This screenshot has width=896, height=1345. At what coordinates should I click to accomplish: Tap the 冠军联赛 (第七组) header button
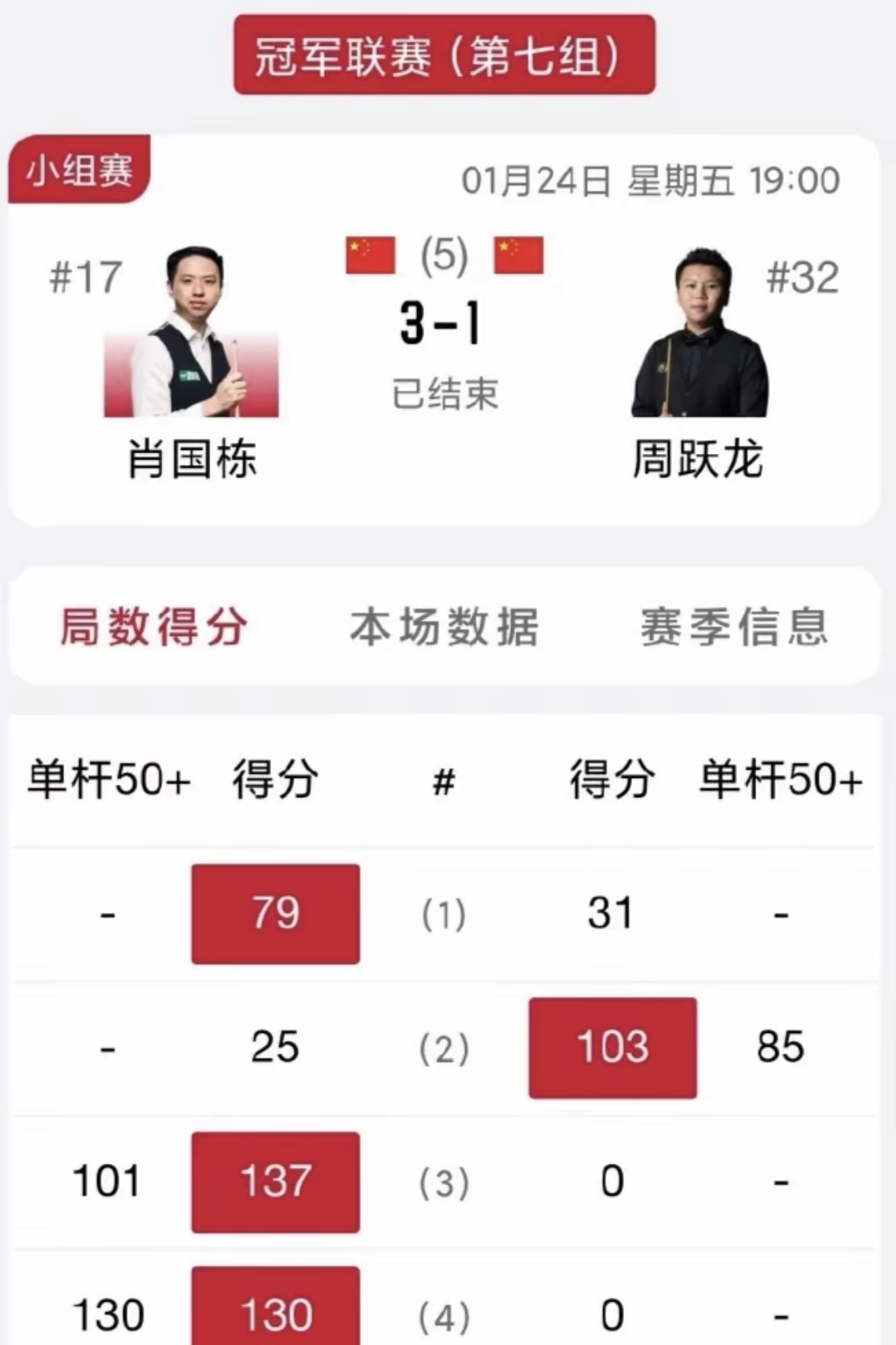tap(444, 55)
